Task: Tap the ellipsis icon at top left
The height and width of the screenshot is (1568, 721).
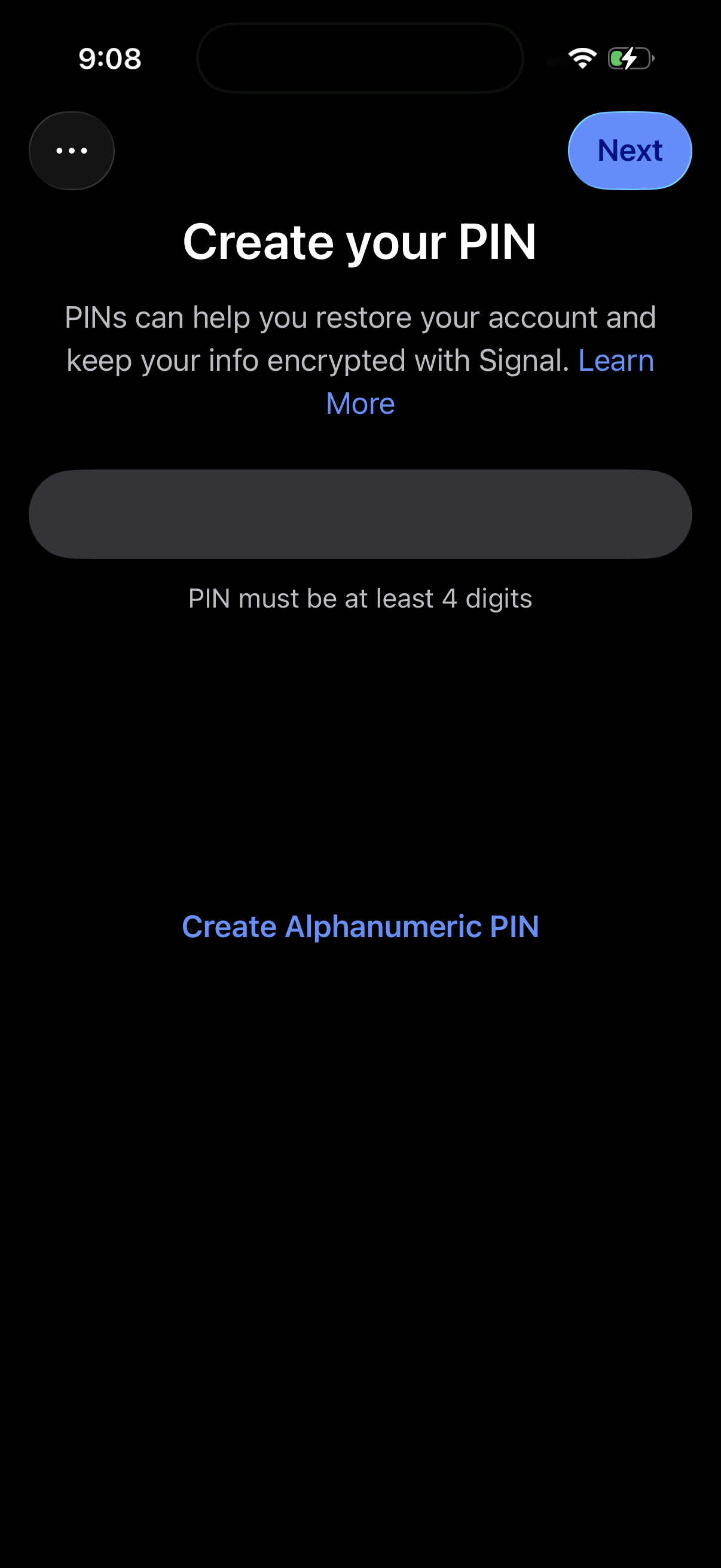Action: (71, 150)
